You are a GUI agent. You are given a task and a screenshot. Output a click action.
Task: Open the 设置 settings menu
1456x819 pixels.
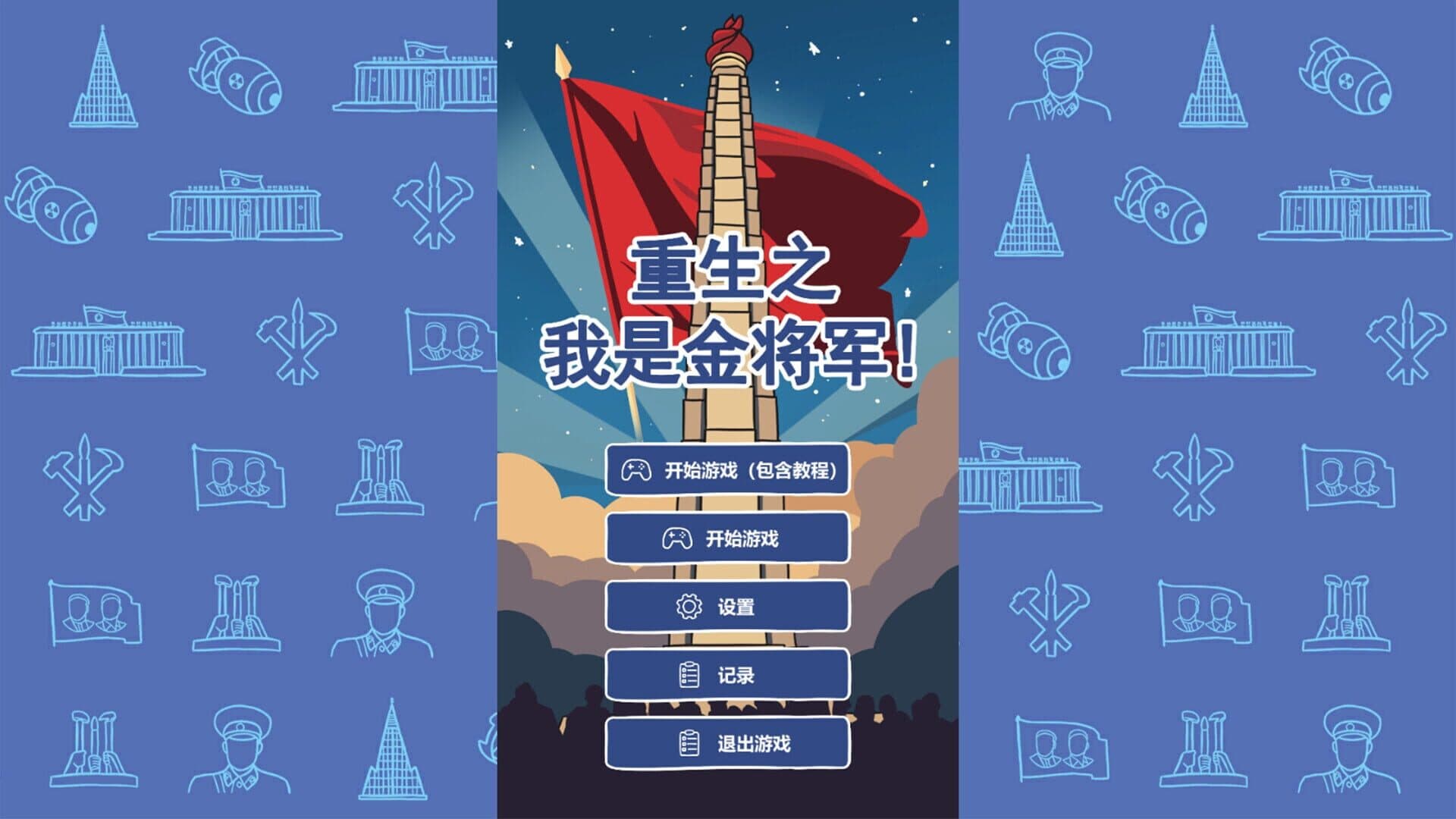727,607
